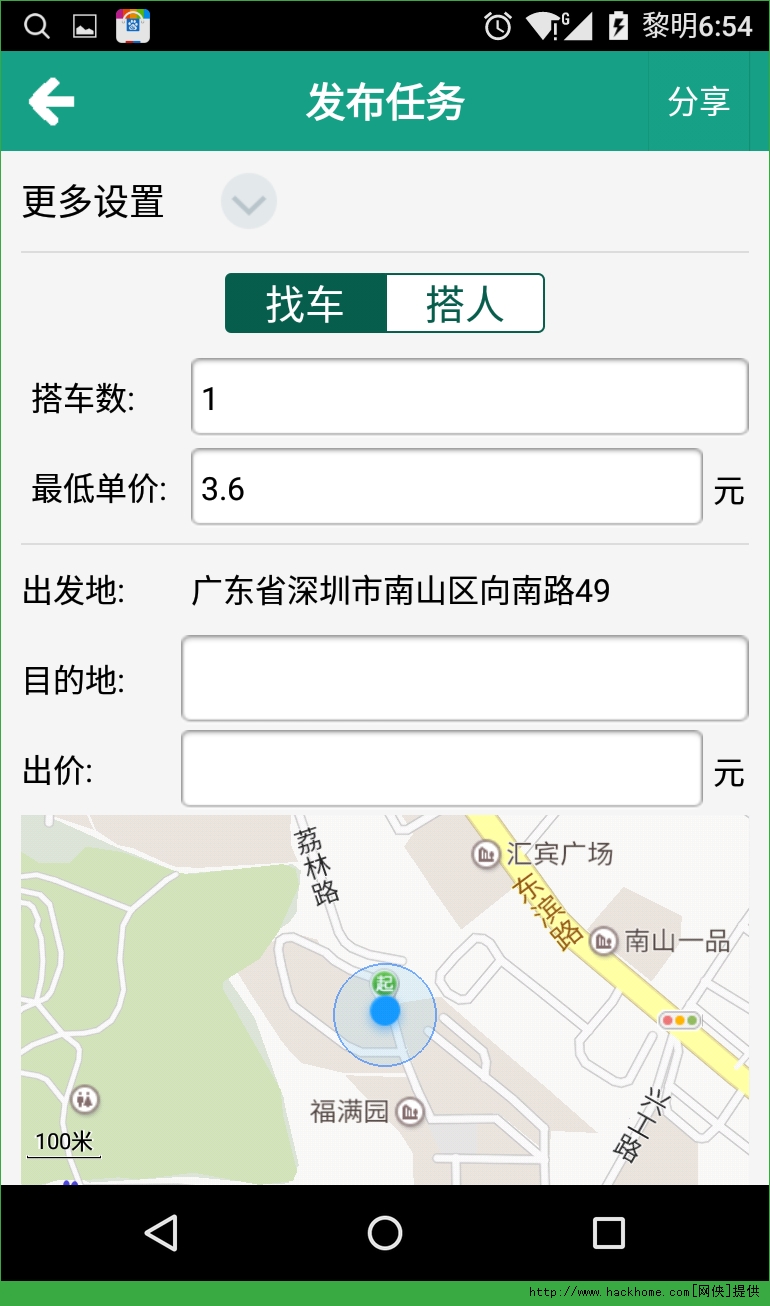Expand the 更多设置 chevron
Screen dimensions: 770x1306
pyautogui.click(x=248, y=202)
